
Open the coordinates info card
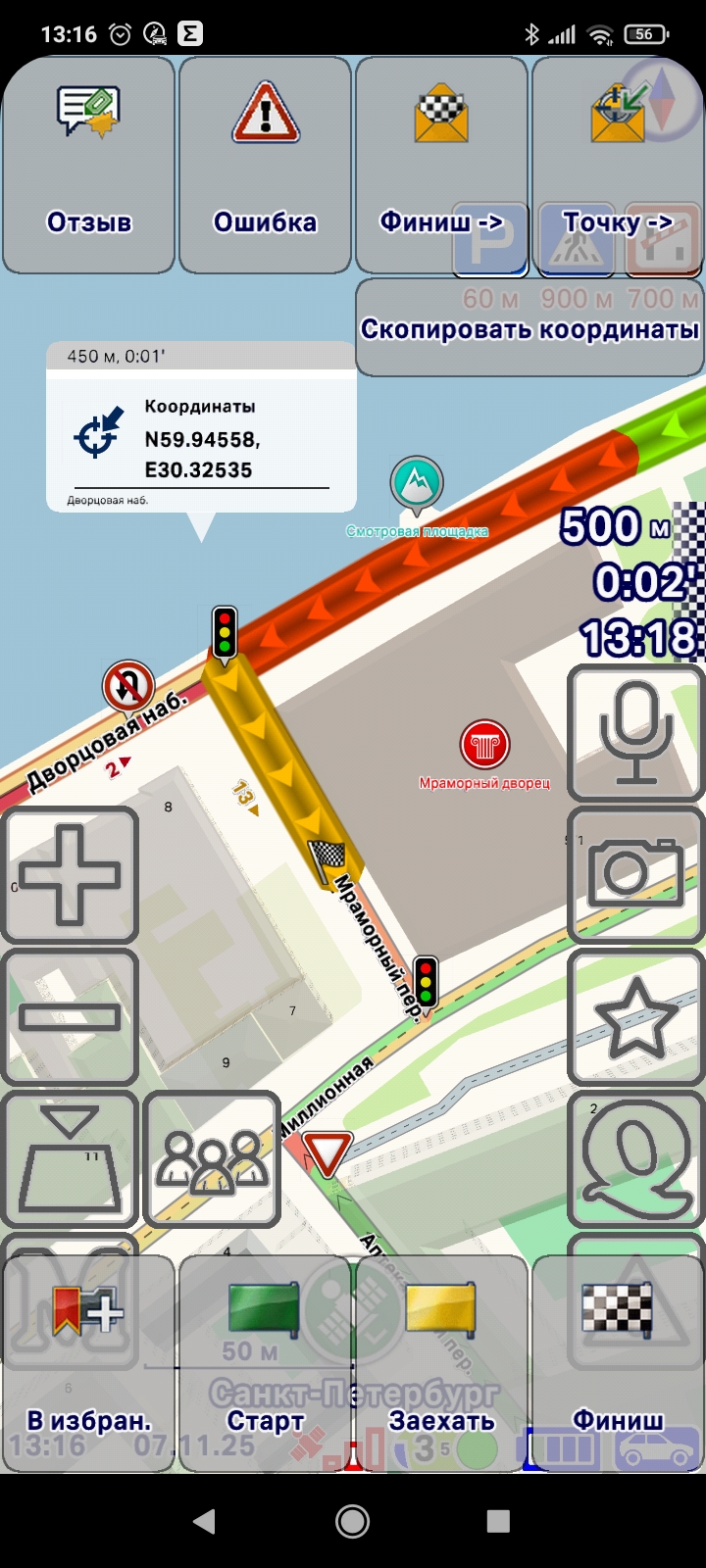(x=201, y=439)
